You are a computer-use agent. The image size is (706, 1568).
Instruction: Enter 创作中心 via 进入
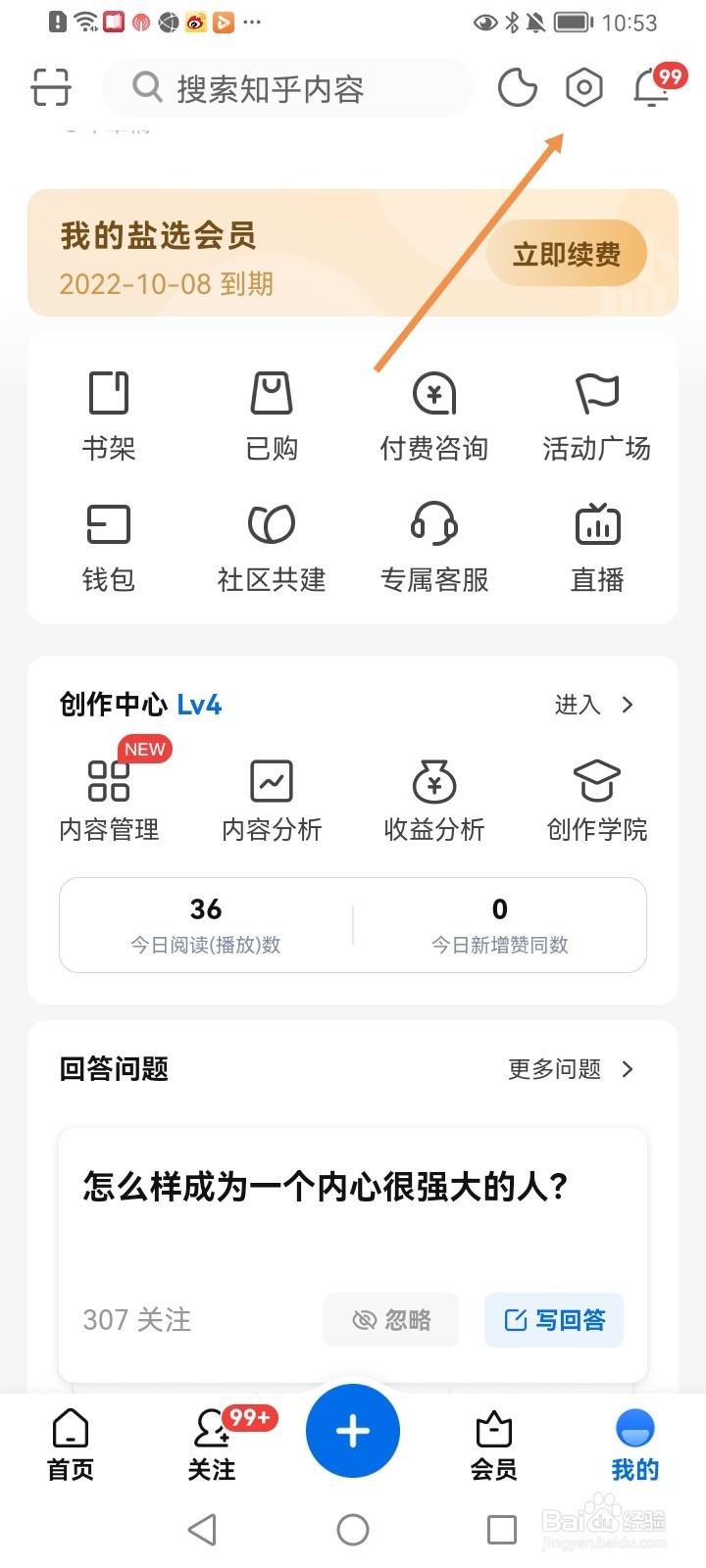(594, 705)
